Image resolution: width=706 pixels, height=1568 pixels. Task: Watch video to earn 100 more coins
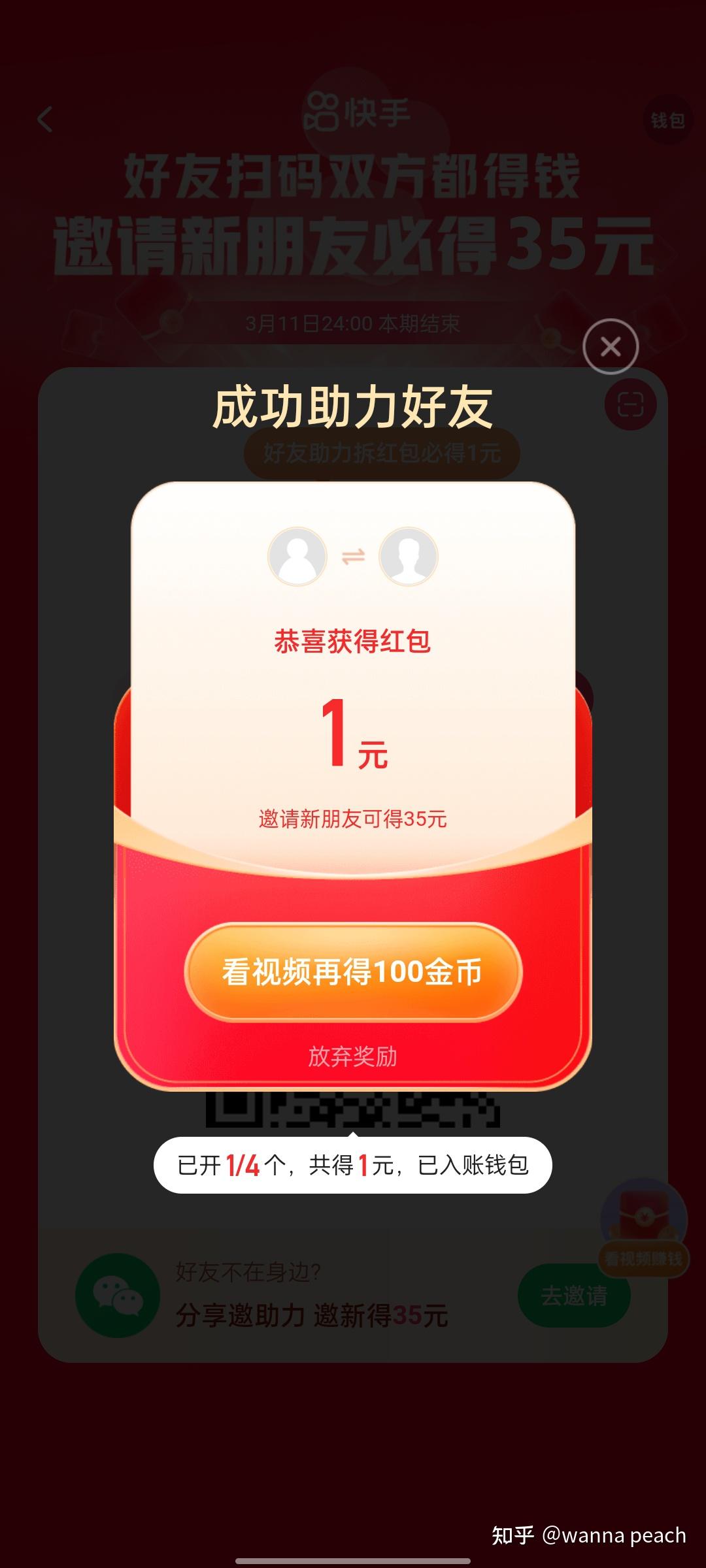point(353,972)
